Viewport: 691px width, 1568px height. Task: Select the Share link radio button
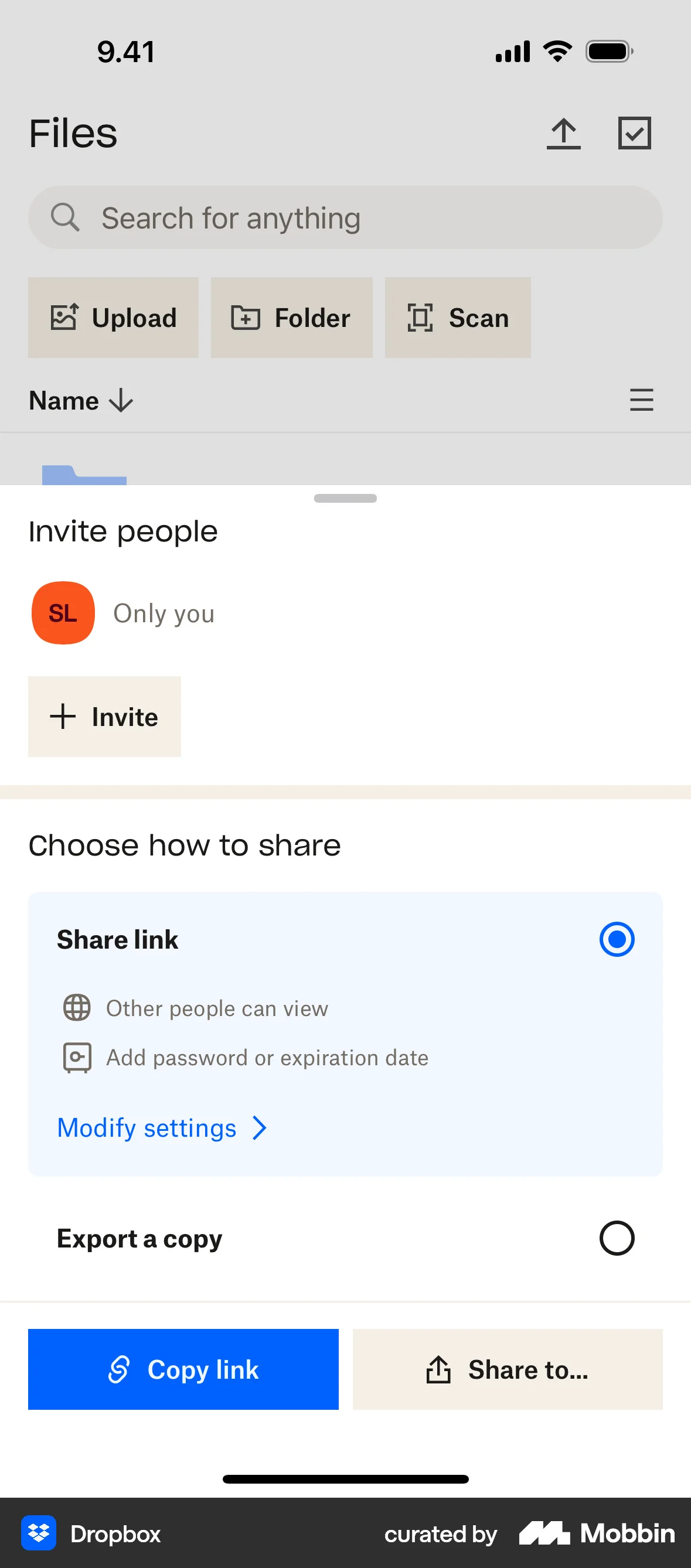pyautogui.click(x=617, y=939)
